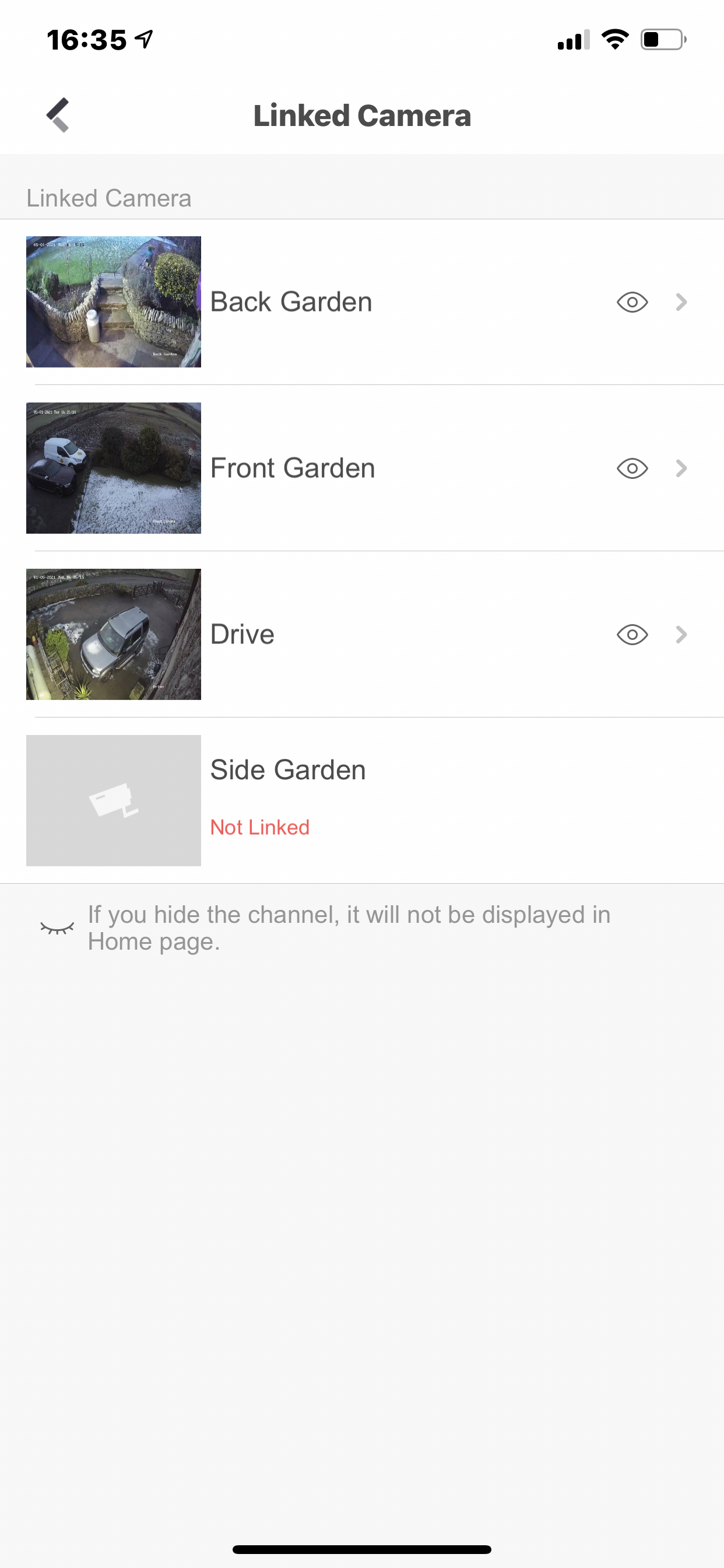The height and width of the screenshot is (1568, 724).
Task: Open Front Garden camera settings
Action: click(681, 468)
